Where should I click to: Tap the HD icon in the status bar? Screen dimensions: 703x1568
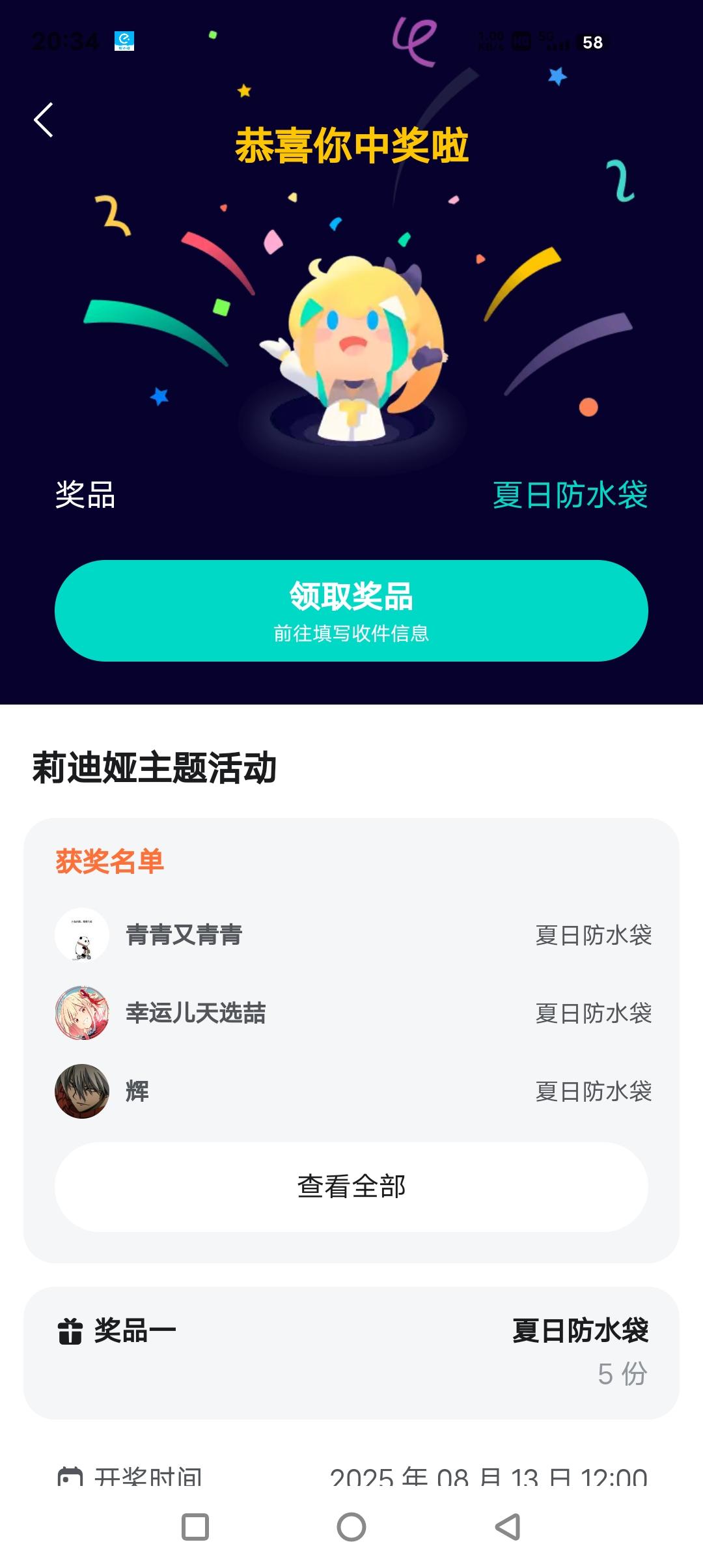click(521, 40)
